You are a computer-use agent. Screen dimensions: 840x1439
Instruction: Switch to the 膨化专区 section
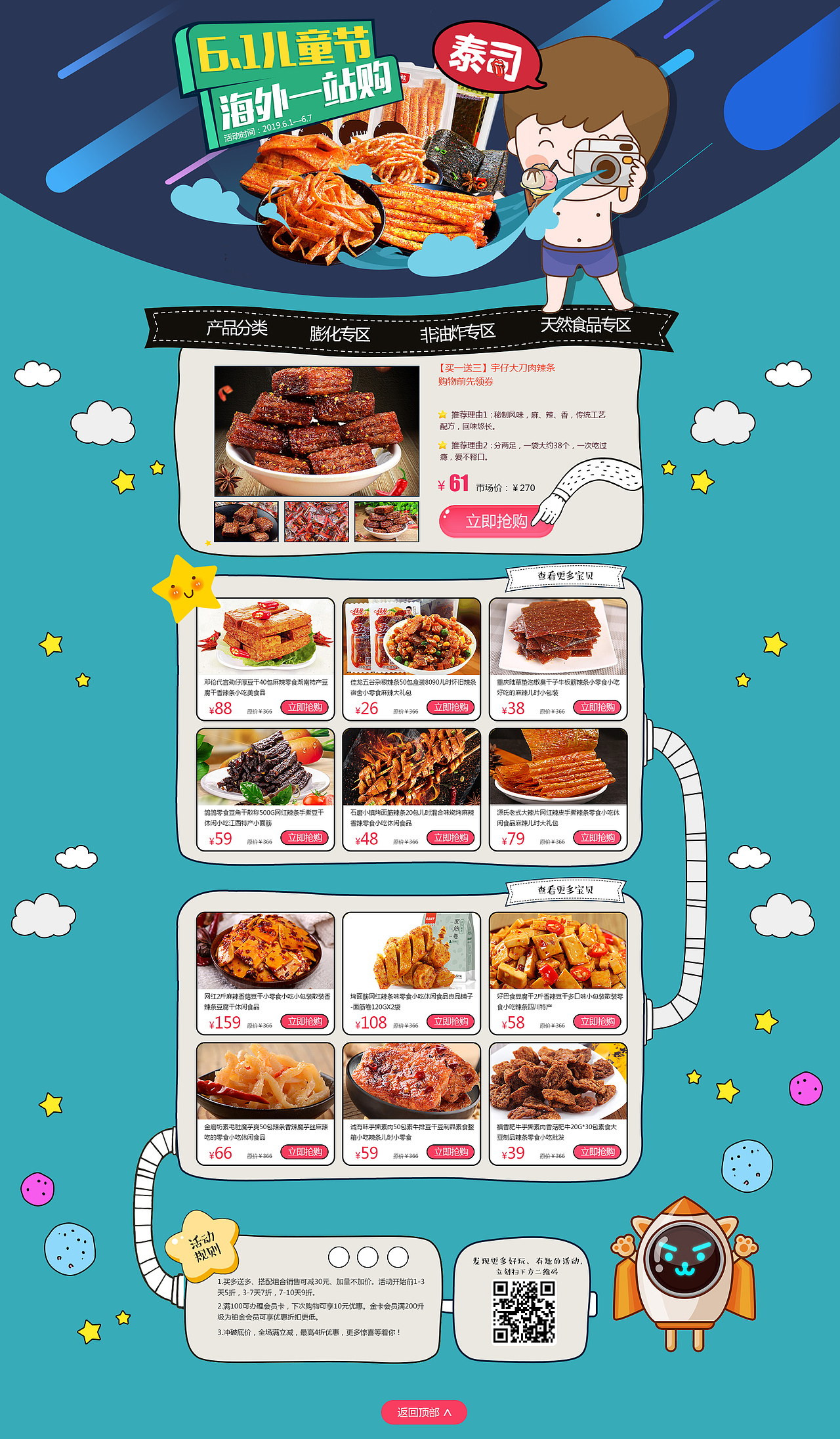point(340,334)
